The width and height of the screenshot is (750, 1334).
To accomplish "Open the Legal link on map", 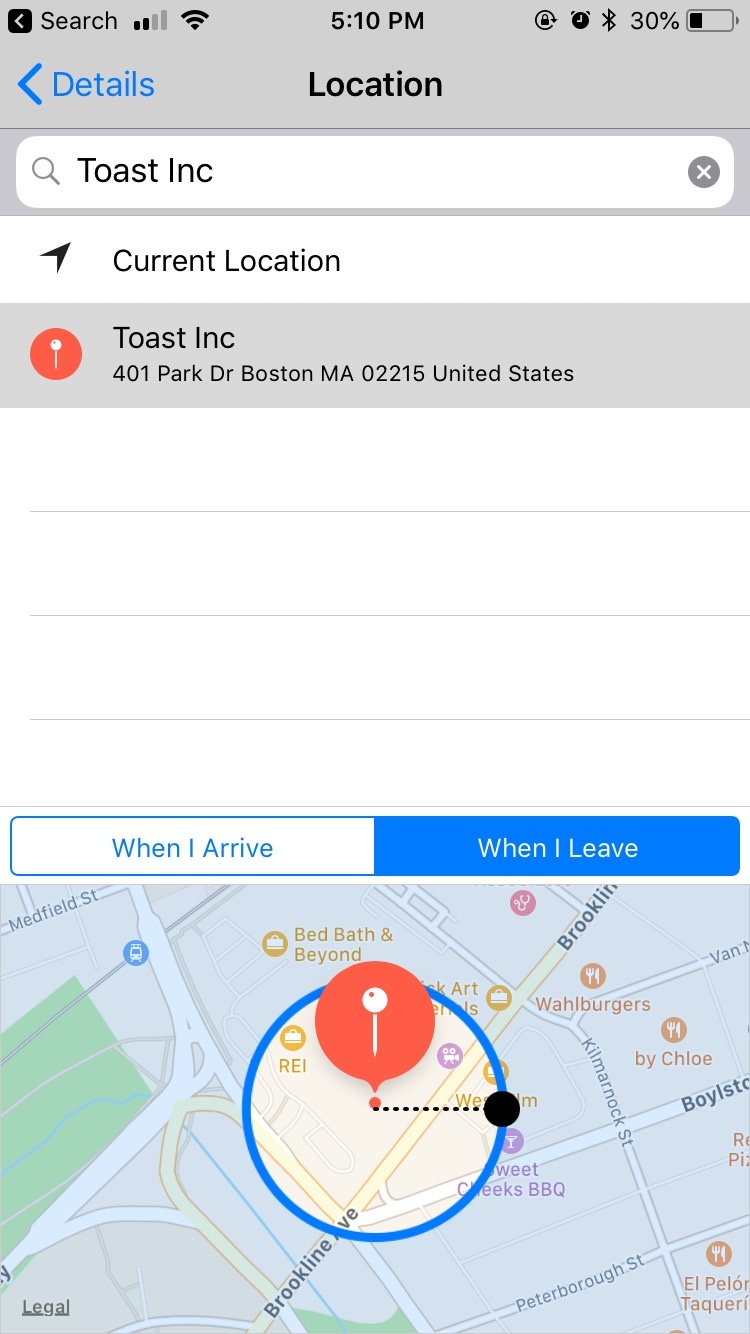I will (46, 1307).
